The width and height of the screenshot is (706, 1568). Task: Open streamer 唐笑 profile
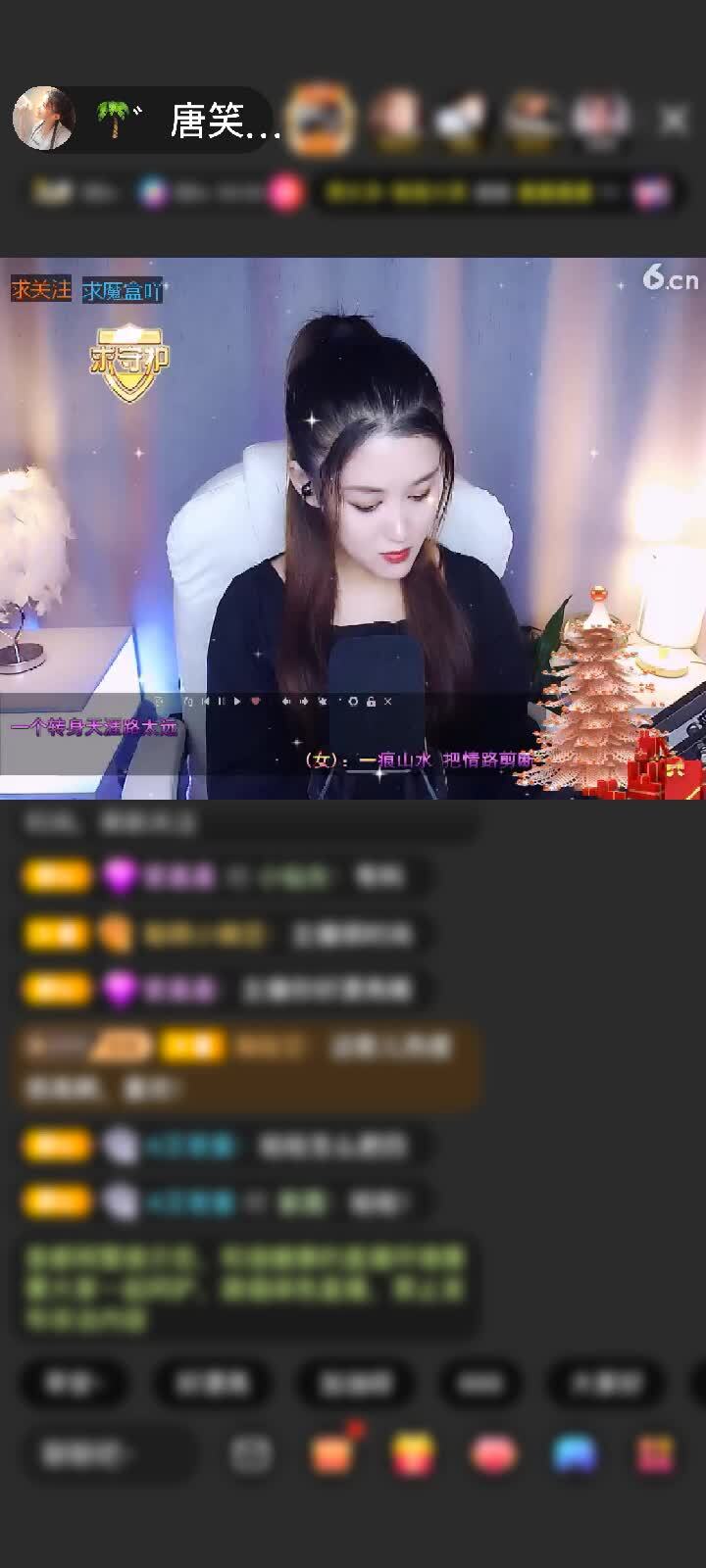[44, 120]
